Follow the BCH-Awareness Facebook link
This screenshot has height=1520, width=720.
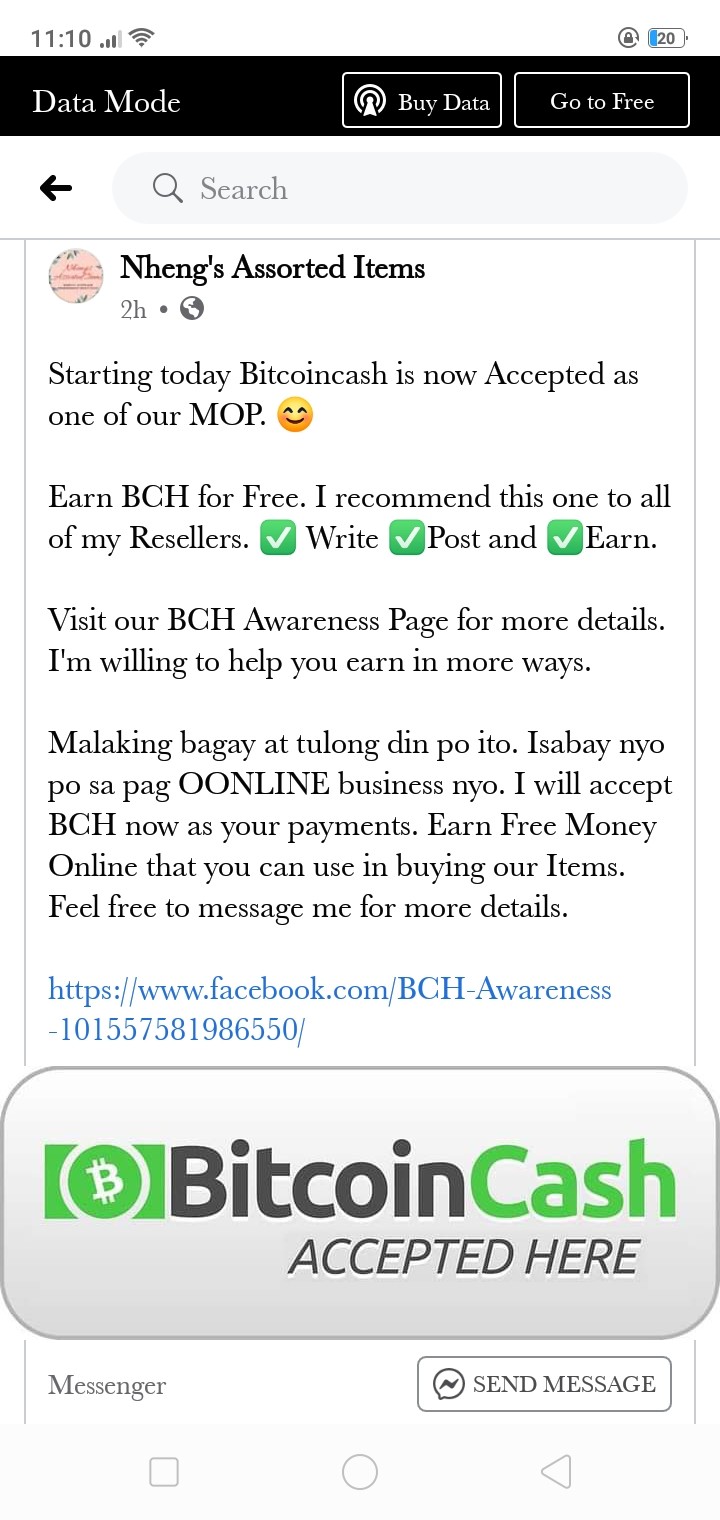tap(330, 1009)
